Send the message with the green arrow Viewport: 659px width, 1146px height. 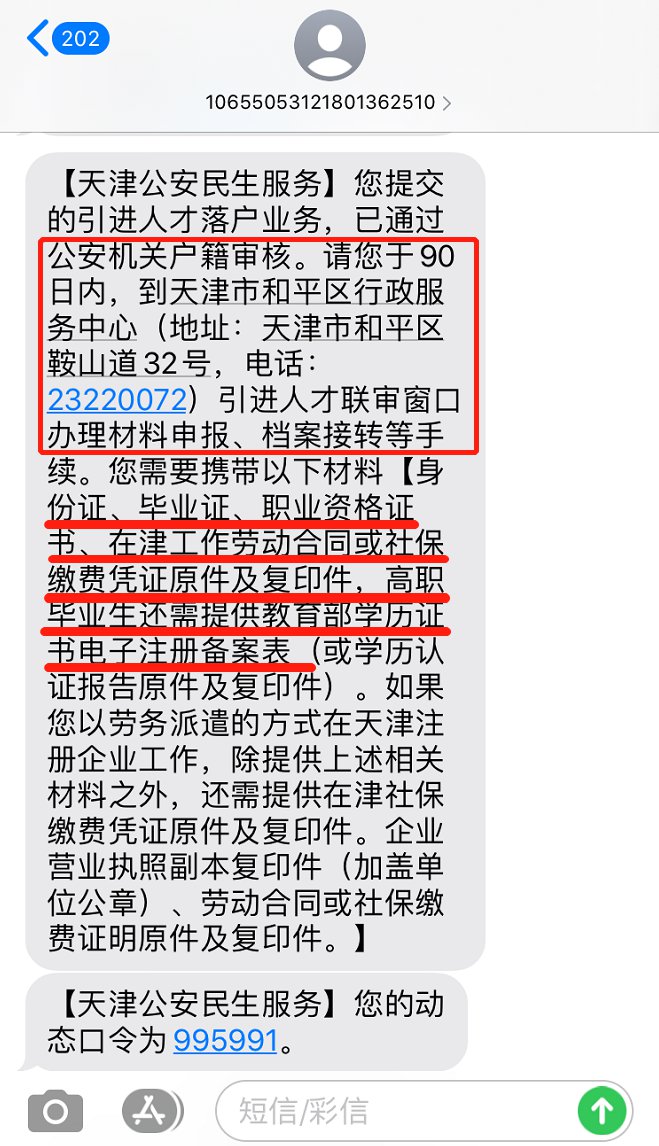coord(602,1110)
